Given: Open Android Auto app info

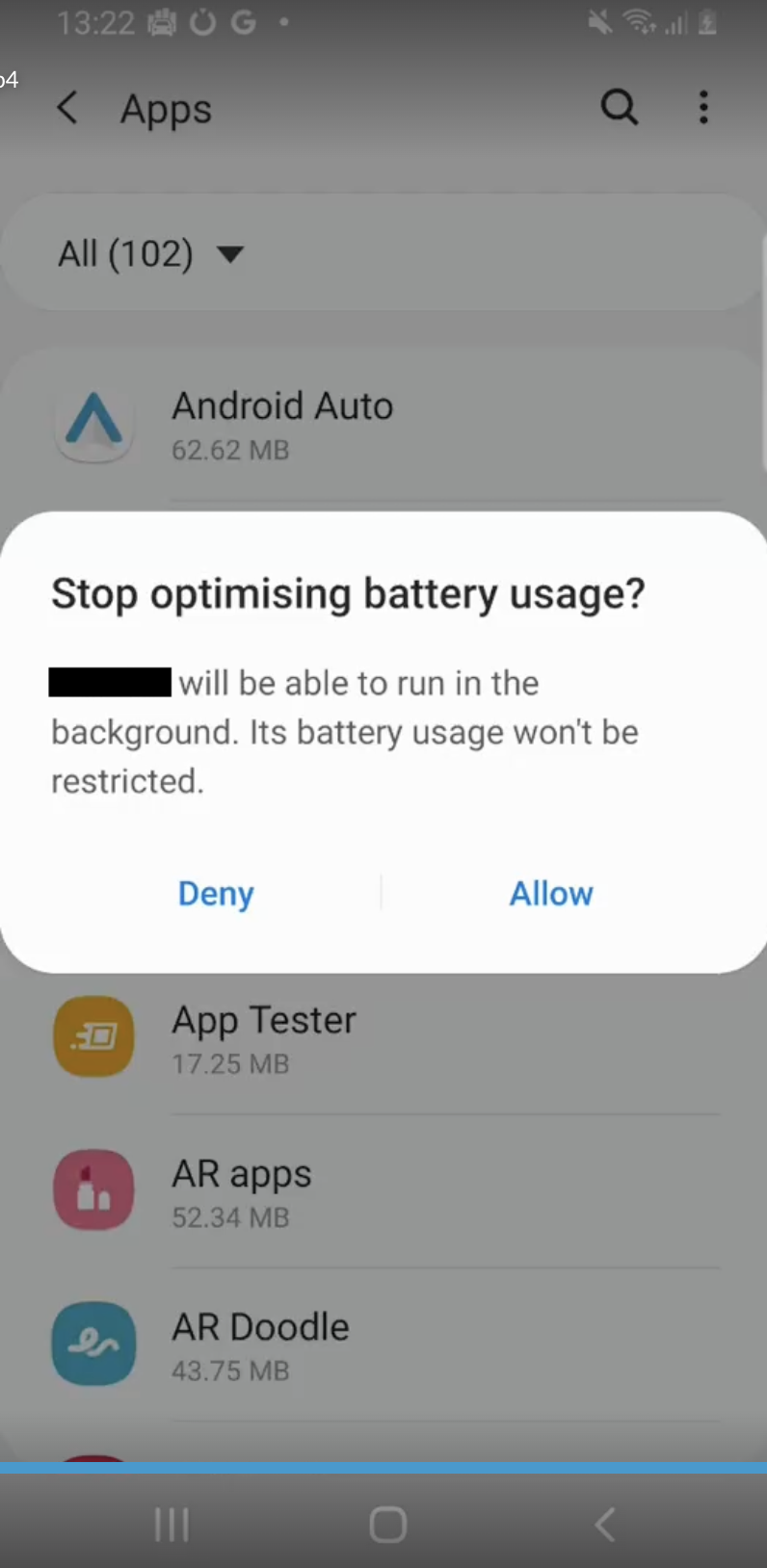Looking at the screenshot, I should (x=385, y=425).
